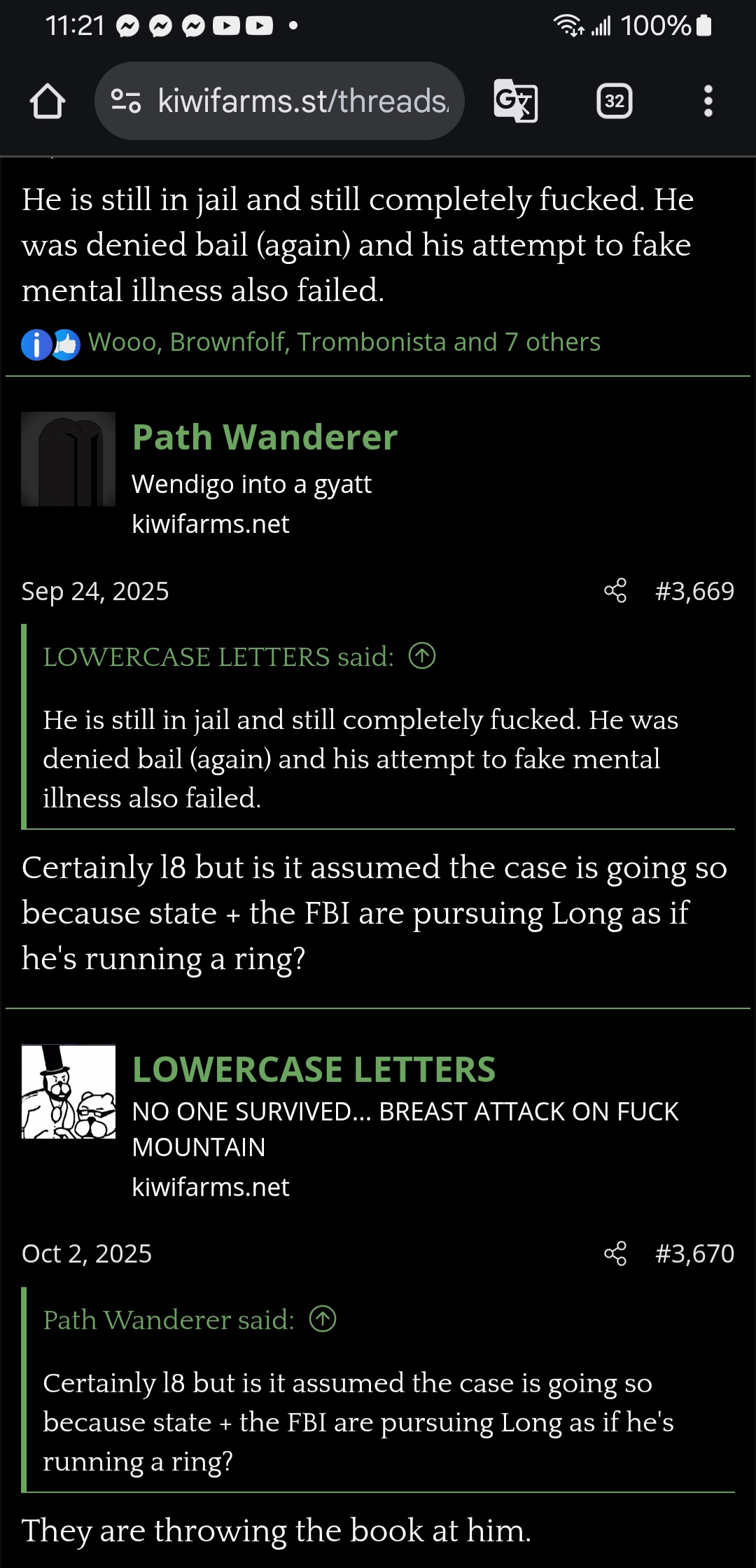Jump to Path Wanderer's quoted original post
756x1568 pixels.
tap(323, 1319)
